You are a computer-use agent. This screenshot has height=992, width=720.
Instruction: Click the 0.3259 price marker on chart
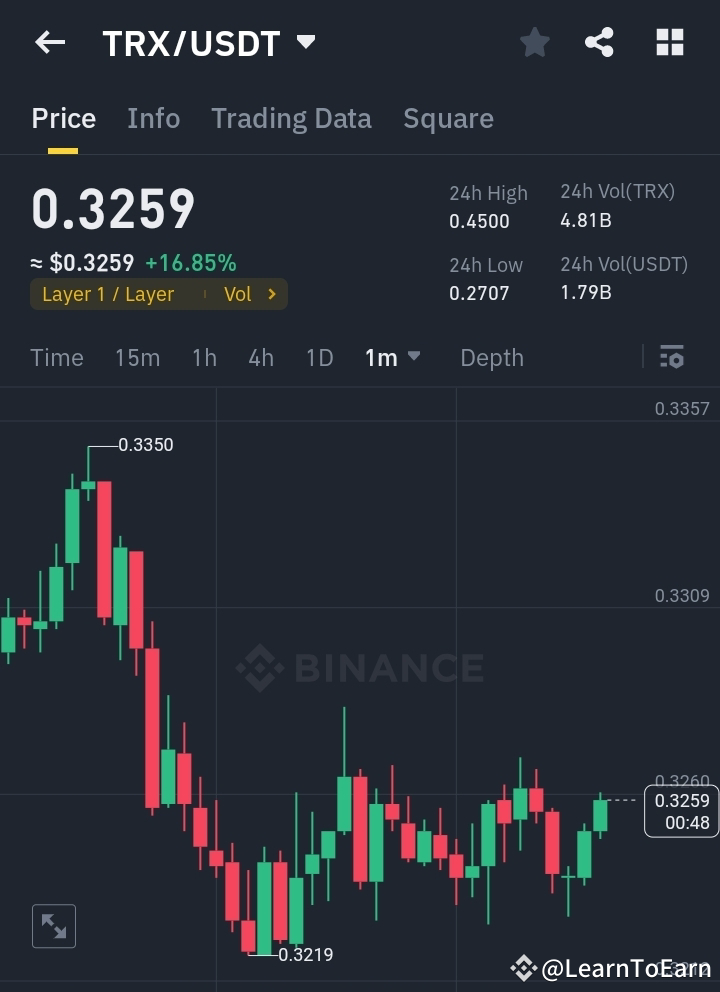[x=681, y=811]
